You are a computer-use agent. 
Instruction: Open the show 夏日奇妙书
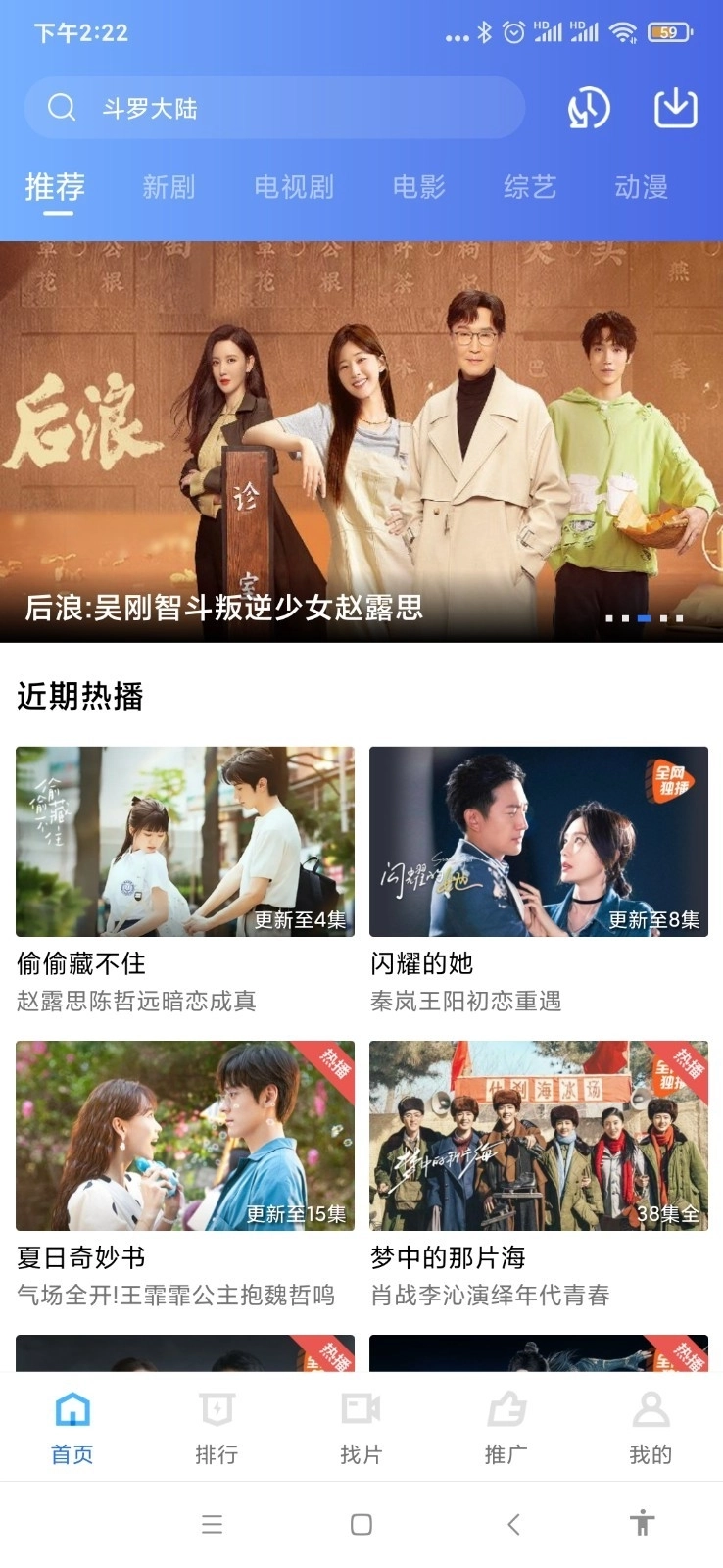point(185,1136)
